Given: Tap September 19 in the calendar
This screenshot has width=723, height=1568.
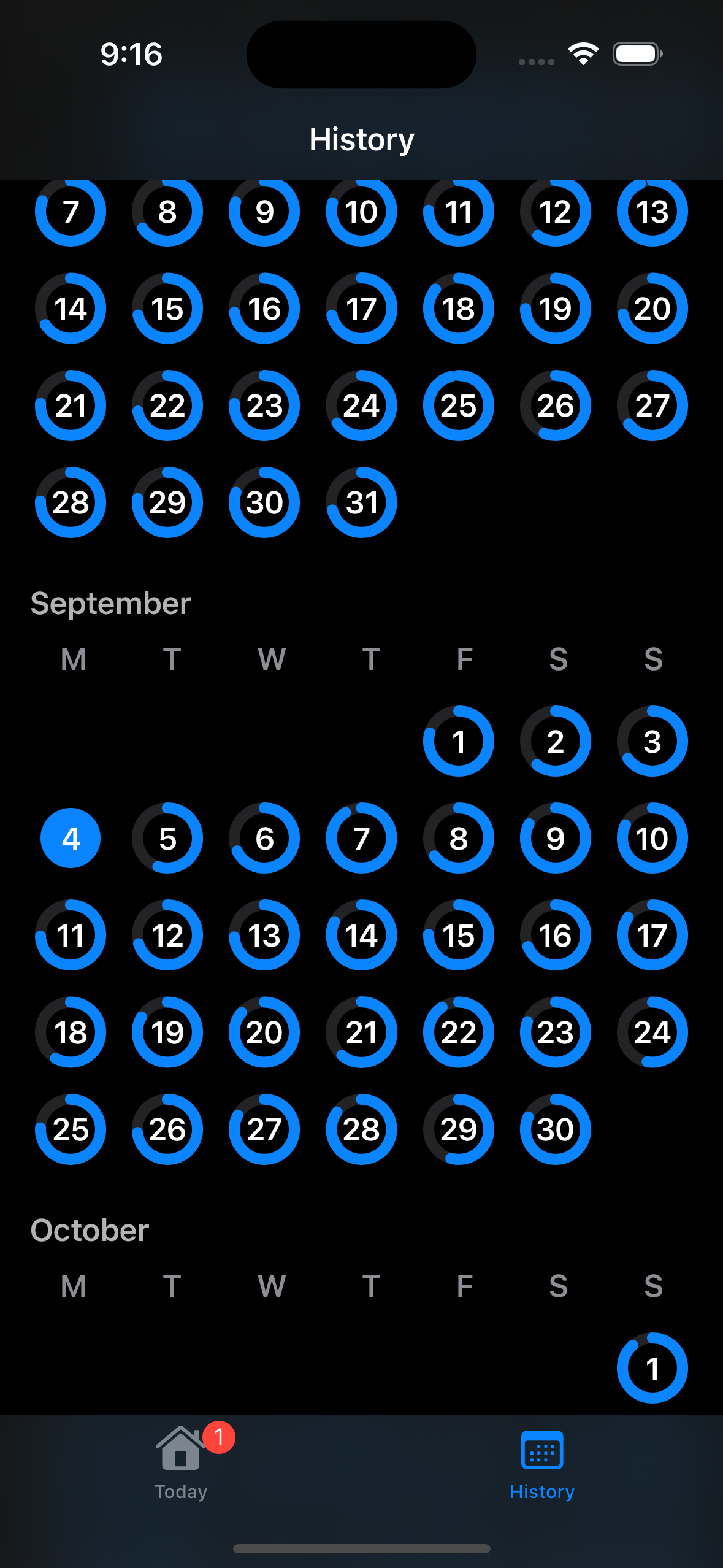Looking at the screenshot, I should tap(167, 1032).
